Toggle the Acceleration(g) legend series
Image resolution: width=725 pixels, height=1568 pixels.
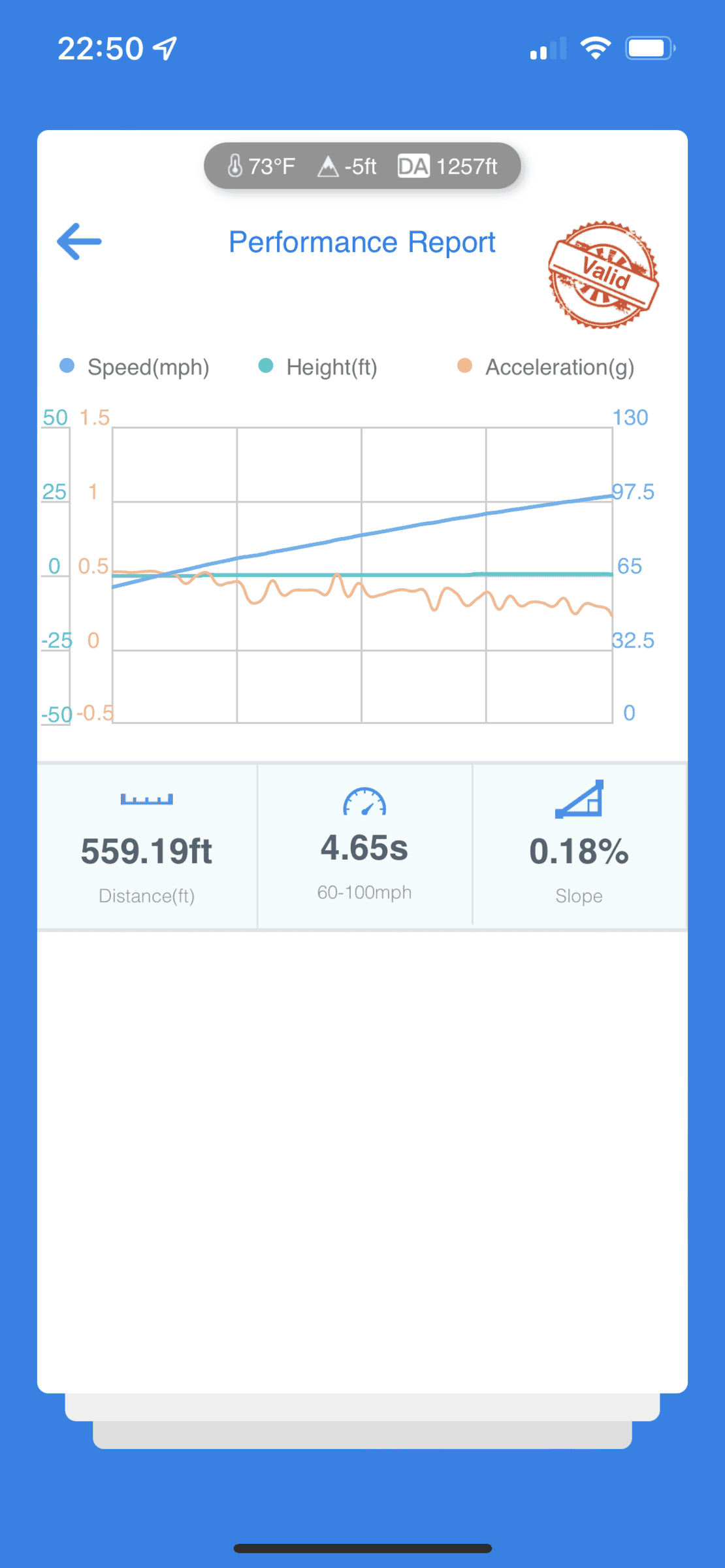point(546,367)
